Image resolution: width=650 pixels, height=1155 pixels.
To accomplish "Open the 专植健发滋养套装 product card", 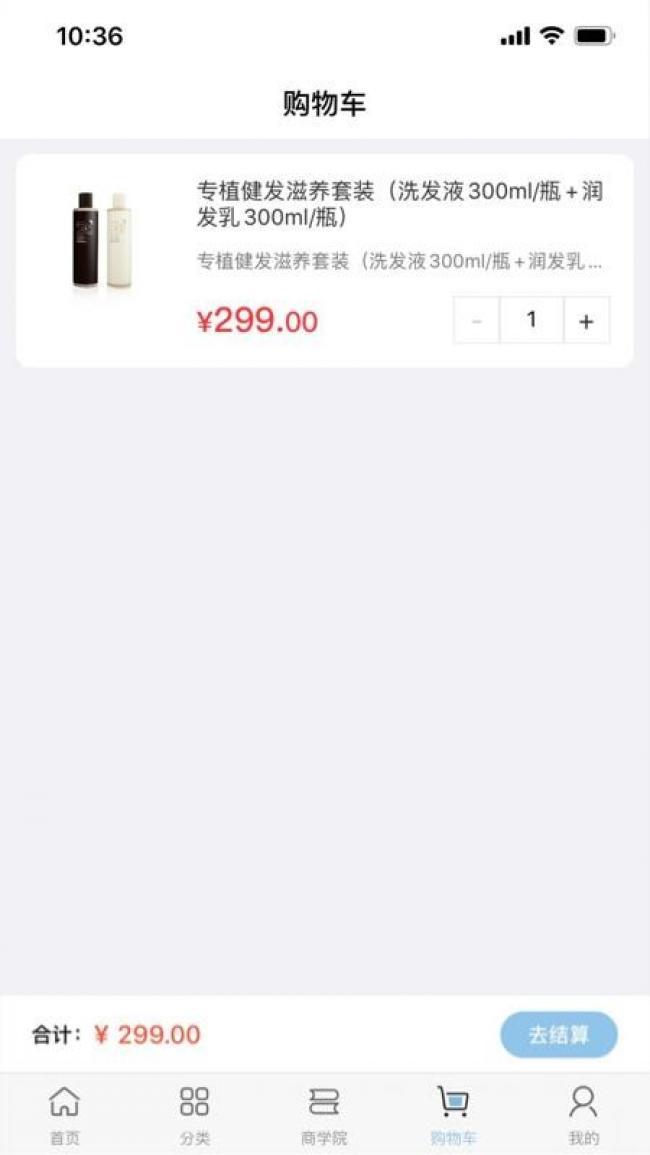I will [x=324, y=261].
